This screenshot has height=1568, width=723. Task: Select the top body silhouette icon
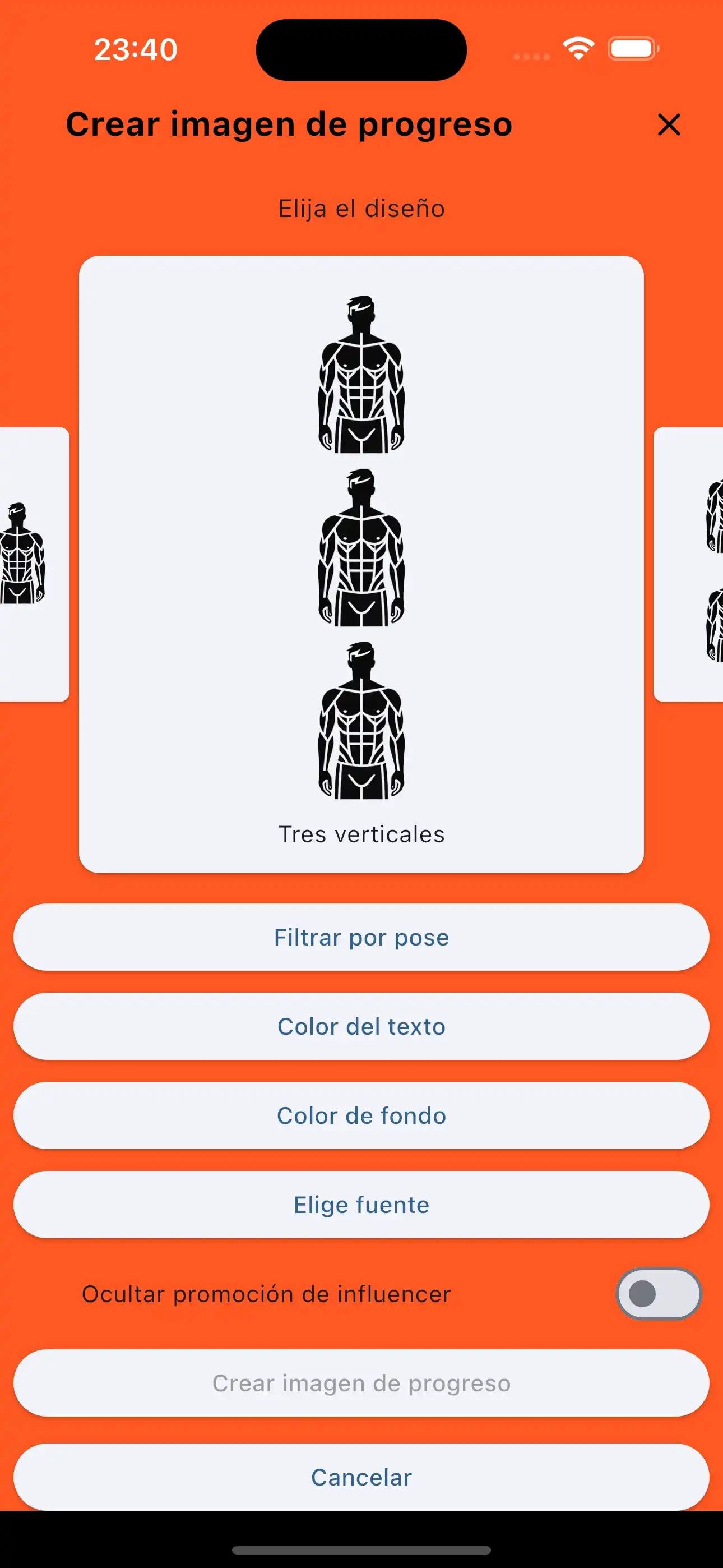click(x=361, y=375)
